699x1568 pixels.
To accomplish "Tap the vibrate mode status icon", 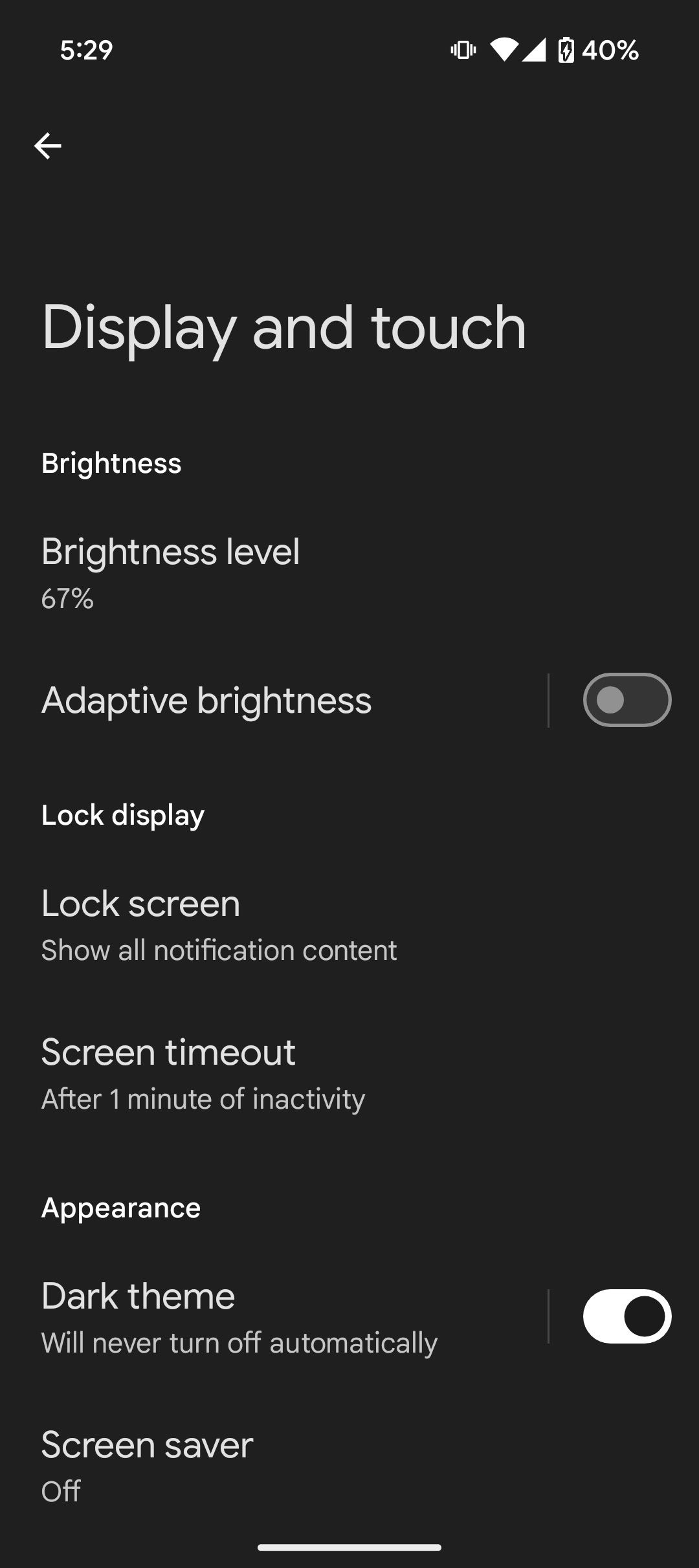I will coord(463,50).
